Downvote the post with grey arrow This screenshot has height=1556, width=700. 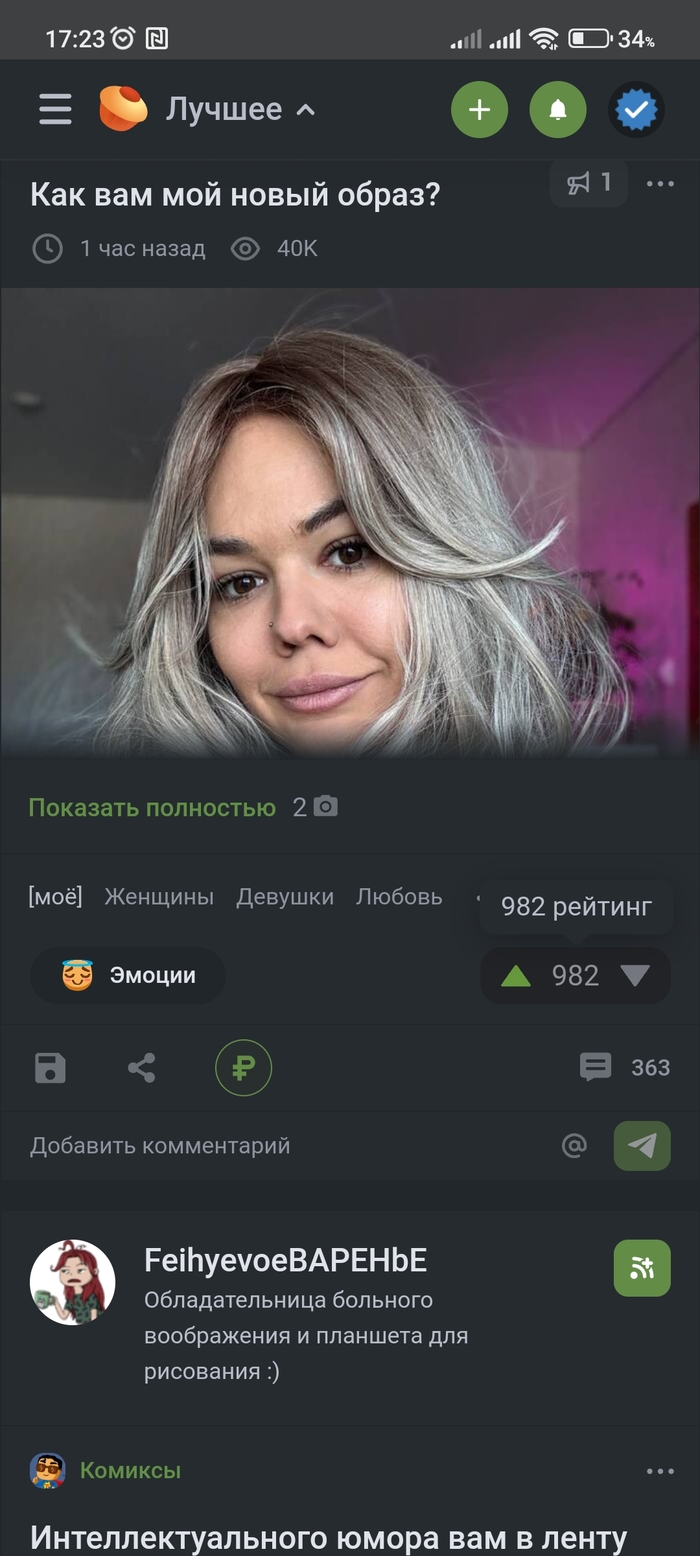(635, 975)
